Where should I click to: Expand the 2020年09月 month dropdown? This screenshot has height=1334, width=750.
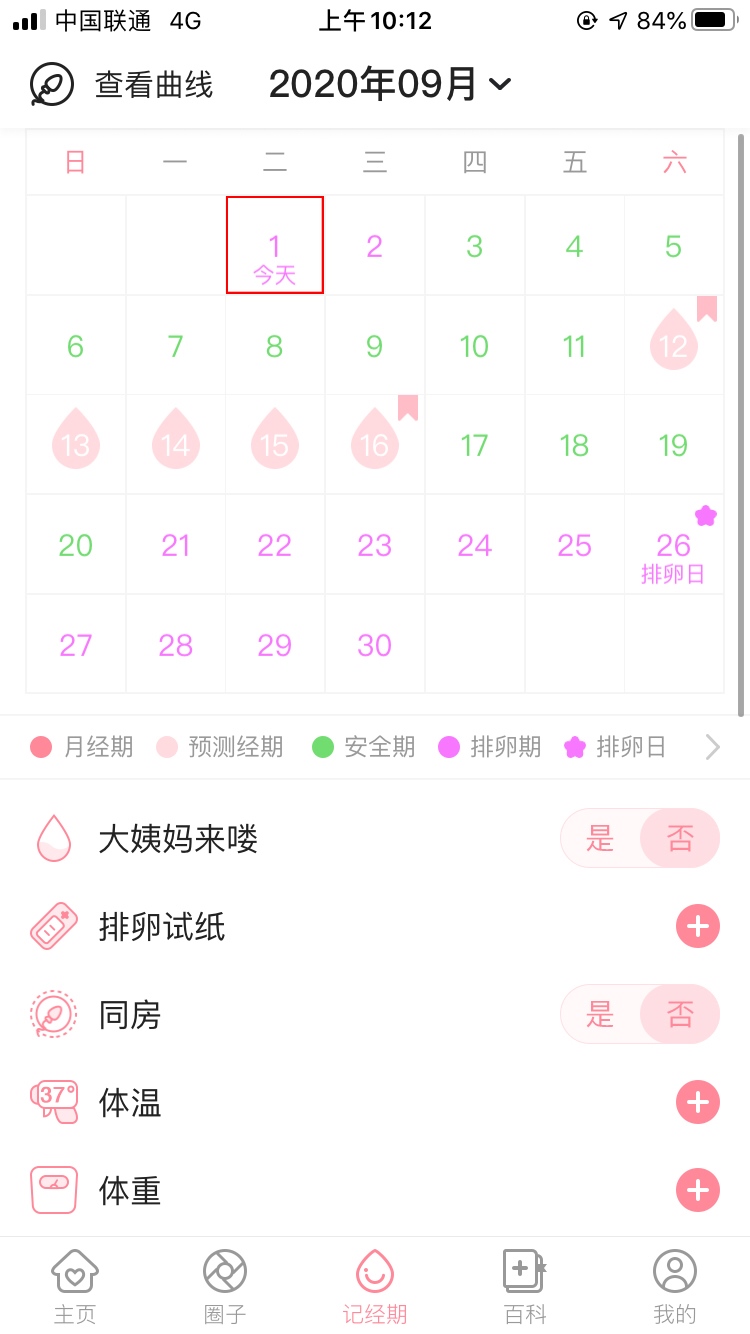pos(390,85)
